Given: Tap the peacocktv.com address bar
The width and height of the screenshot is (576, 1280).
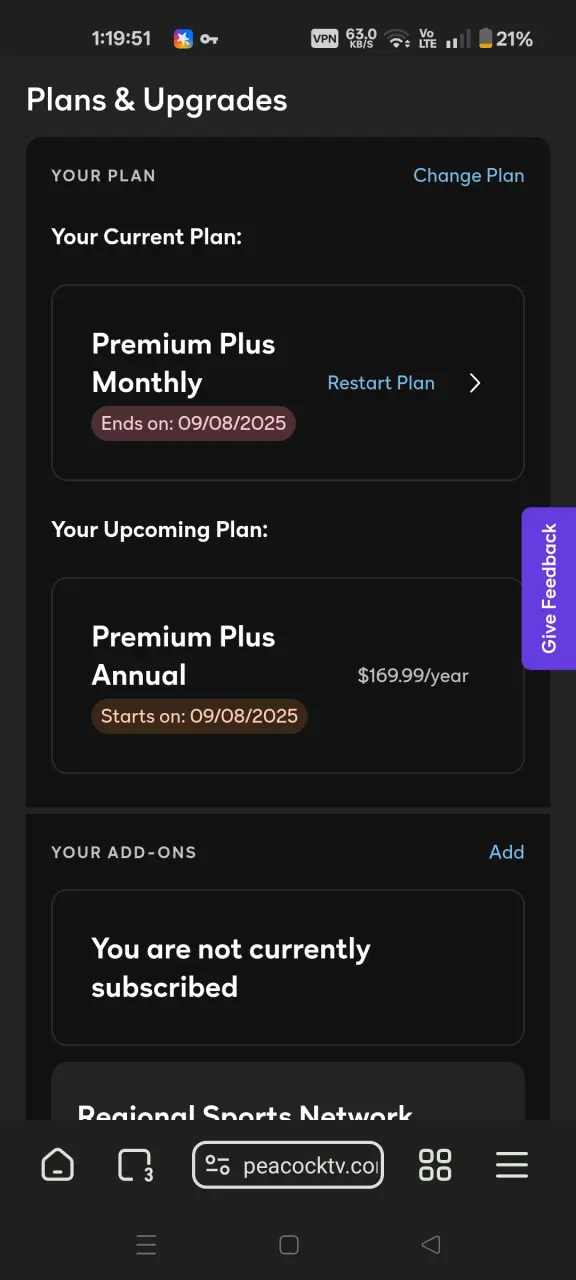Looking at the screenshot, I should pyautogui.click(x=288, y=1166).
